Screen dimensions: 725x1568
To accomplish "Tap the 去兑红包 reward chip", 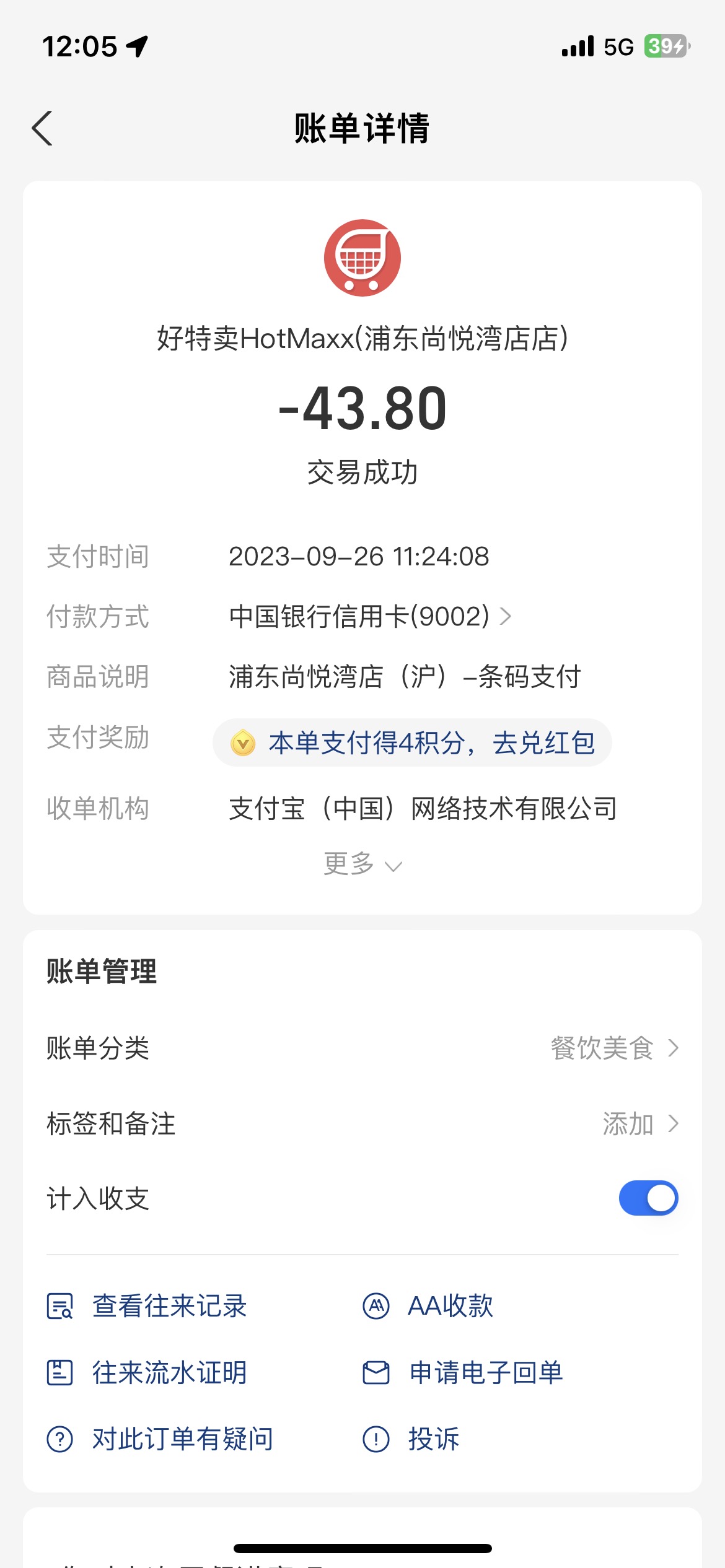I will click(x=412, y=743).
